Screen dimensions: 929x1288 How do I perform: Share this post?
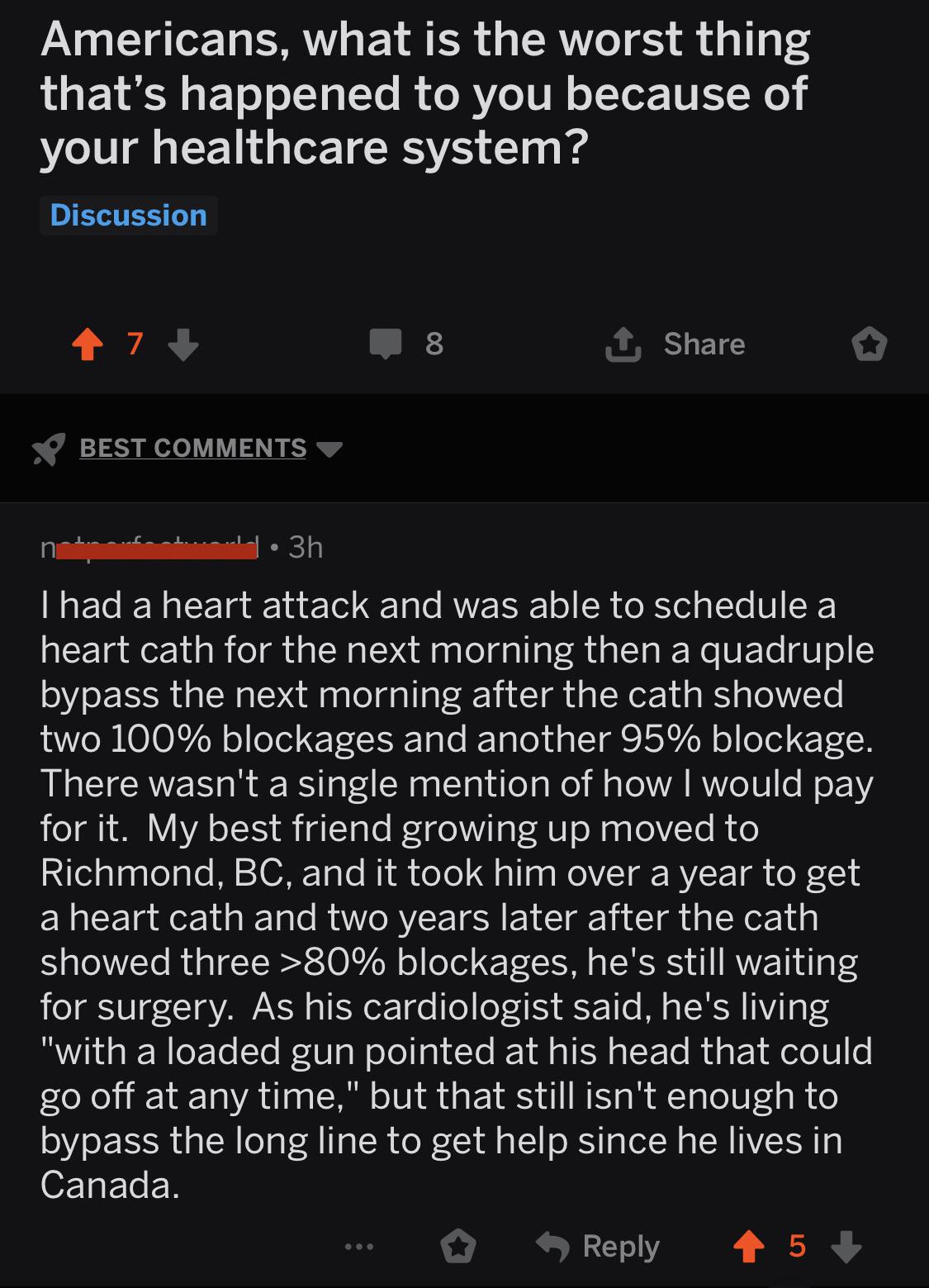[675, 345]
